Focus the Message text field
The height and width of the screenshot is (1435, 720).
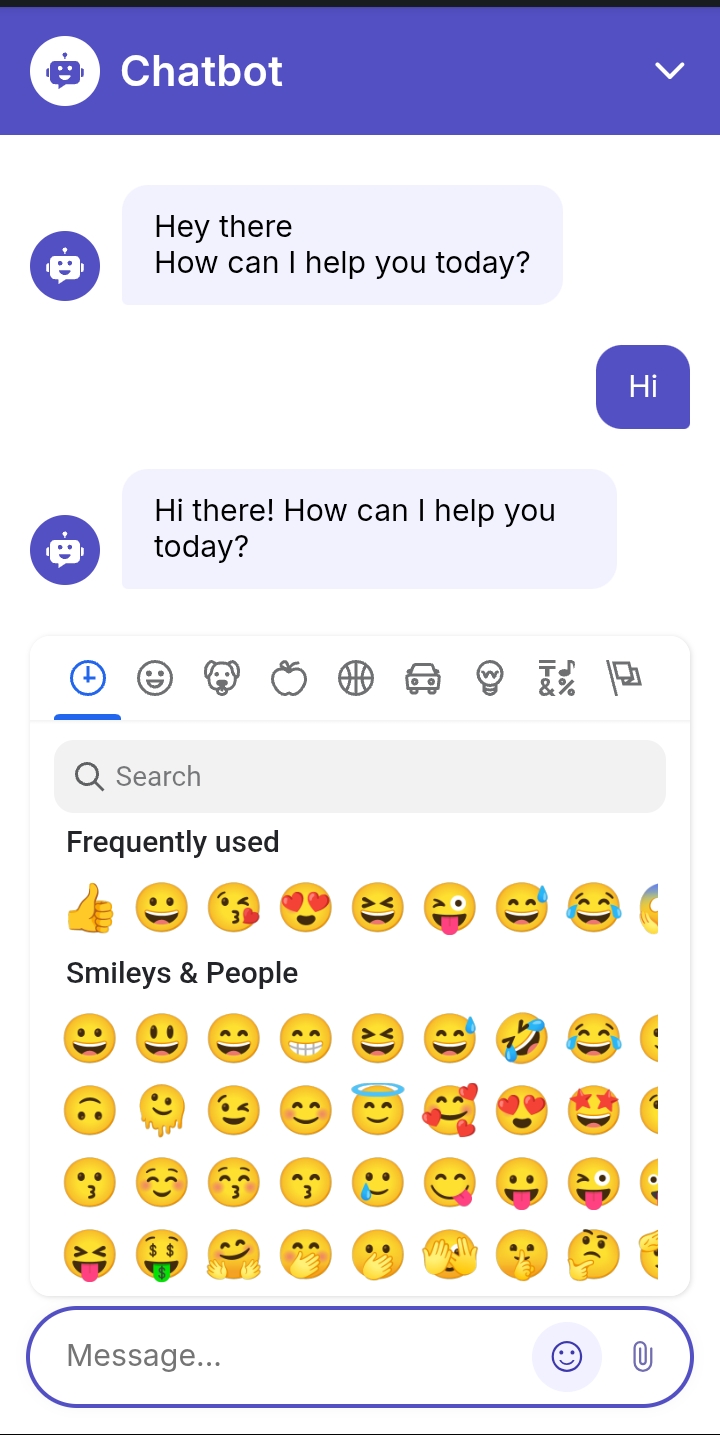tap(290, 1356)
